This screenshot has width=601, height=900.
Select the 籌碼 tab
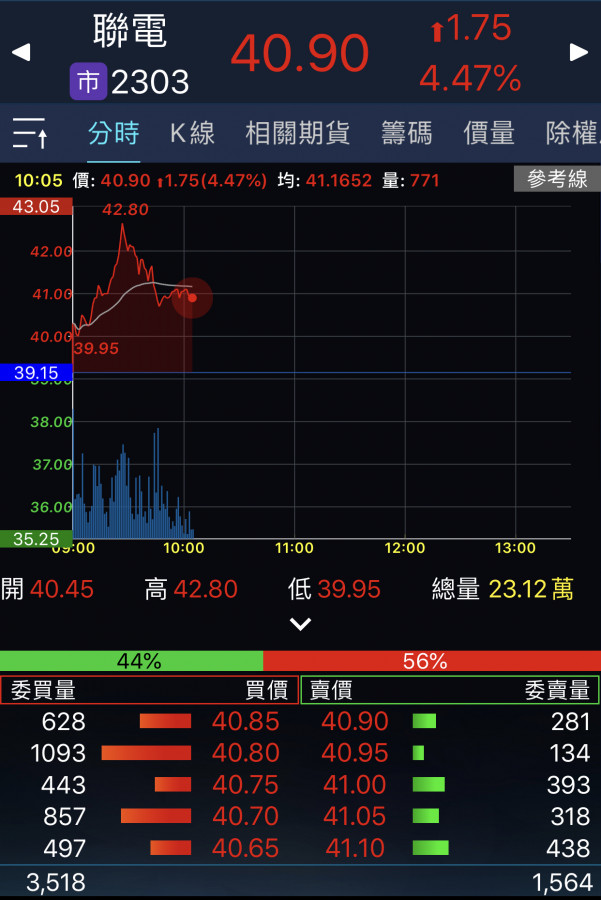coord(406,133)
